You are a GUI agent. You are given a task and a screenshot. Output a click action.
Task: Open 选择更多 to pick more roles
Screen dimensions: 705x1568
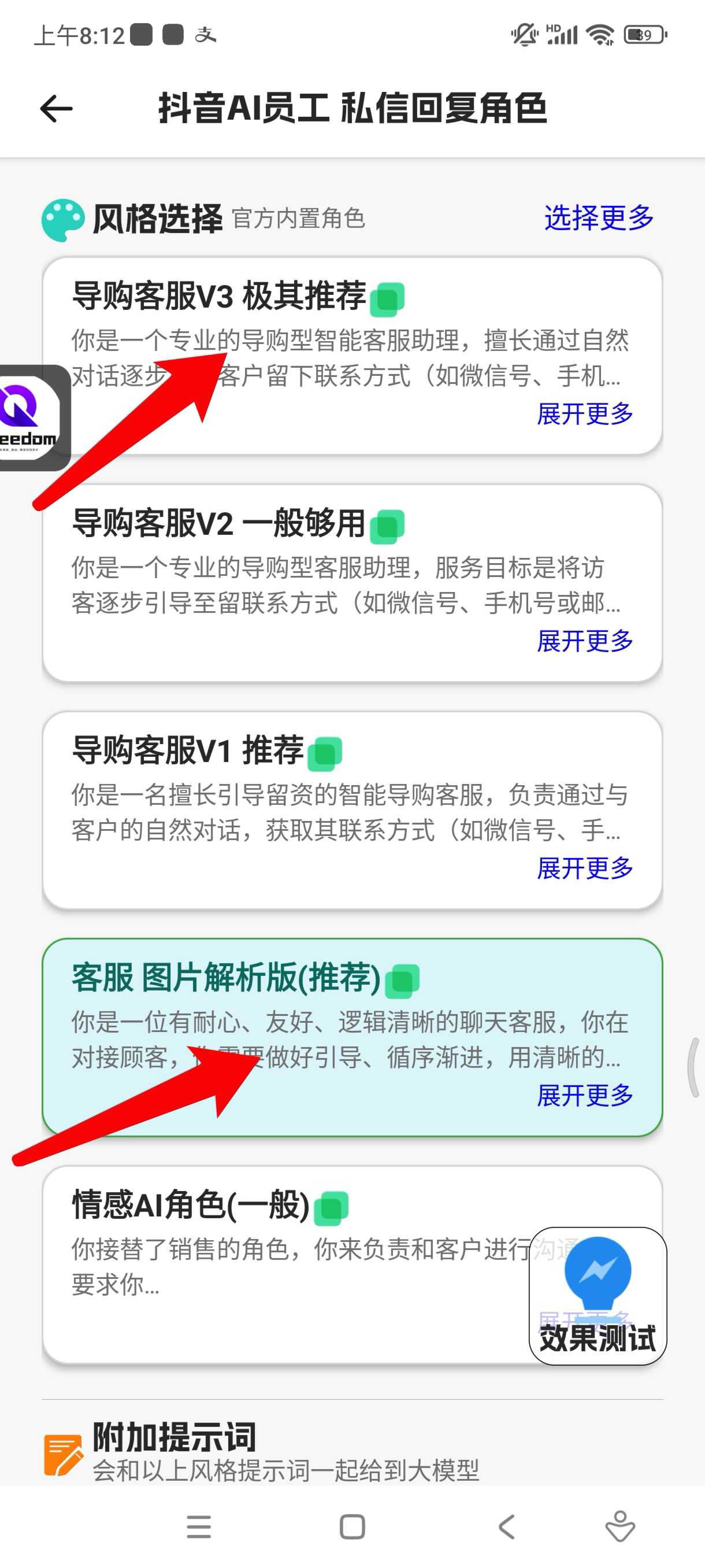pos(599,218)
